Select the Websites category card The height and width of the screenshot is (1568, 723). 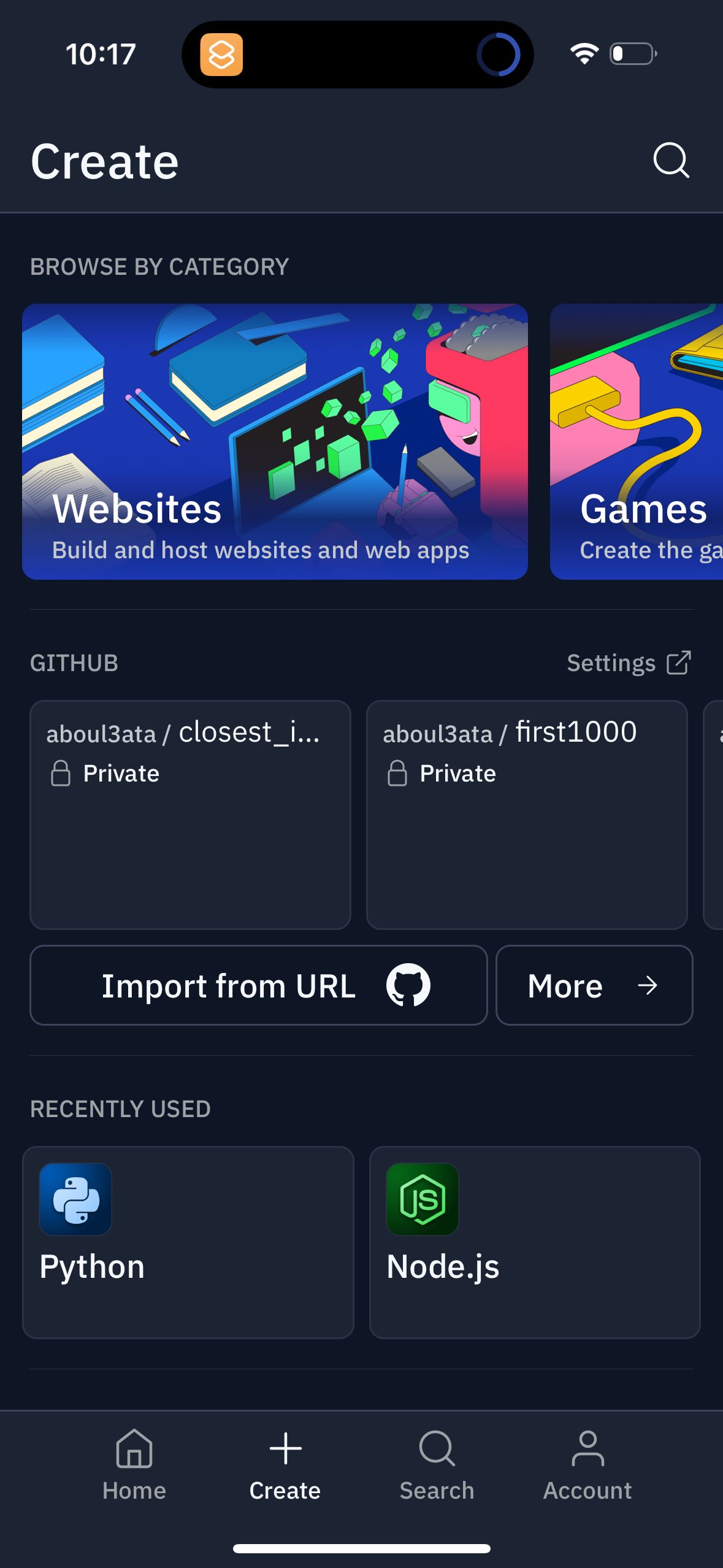[x=275, y=442]
